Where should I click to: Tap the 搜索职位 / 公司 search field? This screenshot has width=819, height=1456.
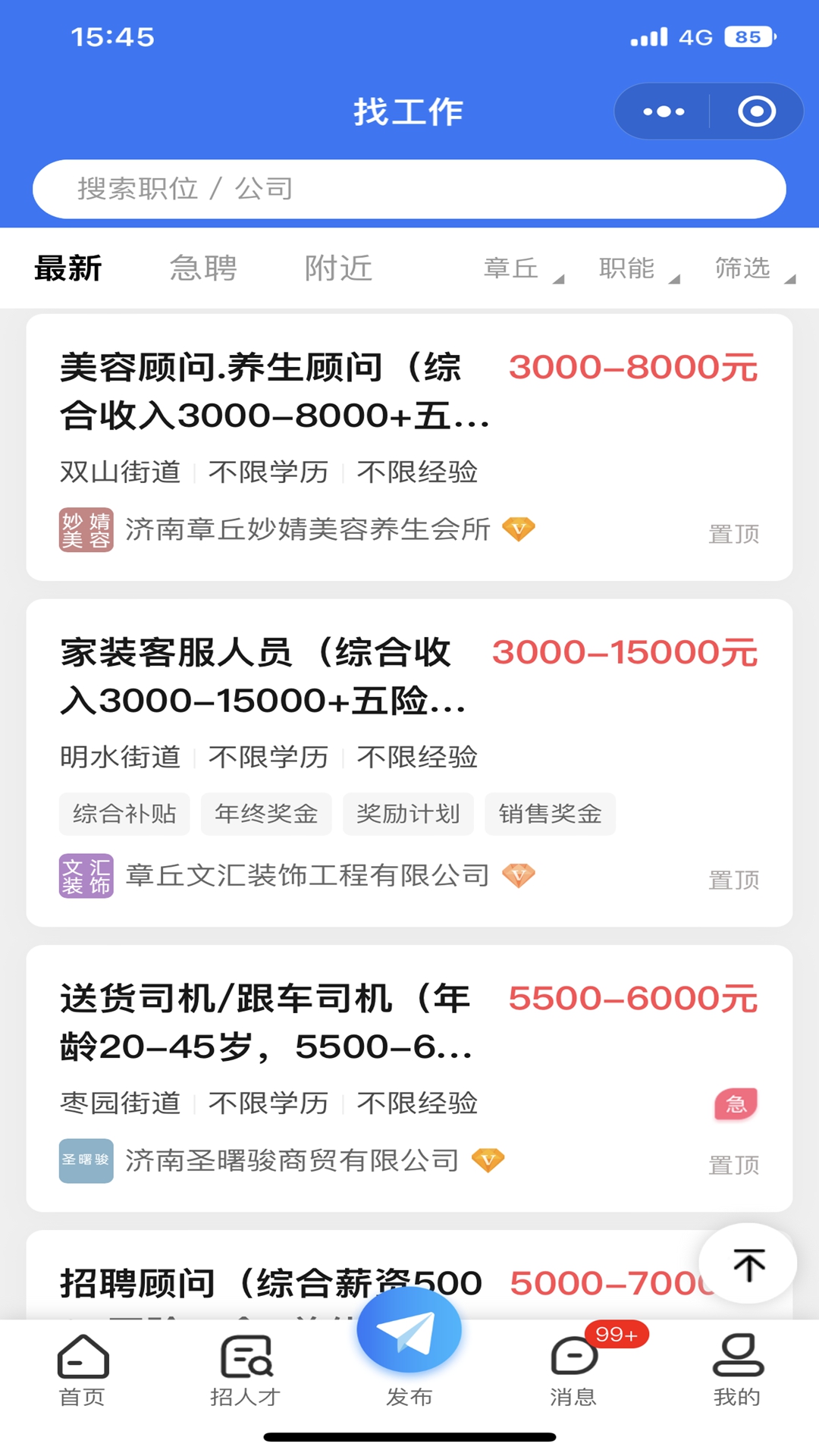[x=409, y=189]
